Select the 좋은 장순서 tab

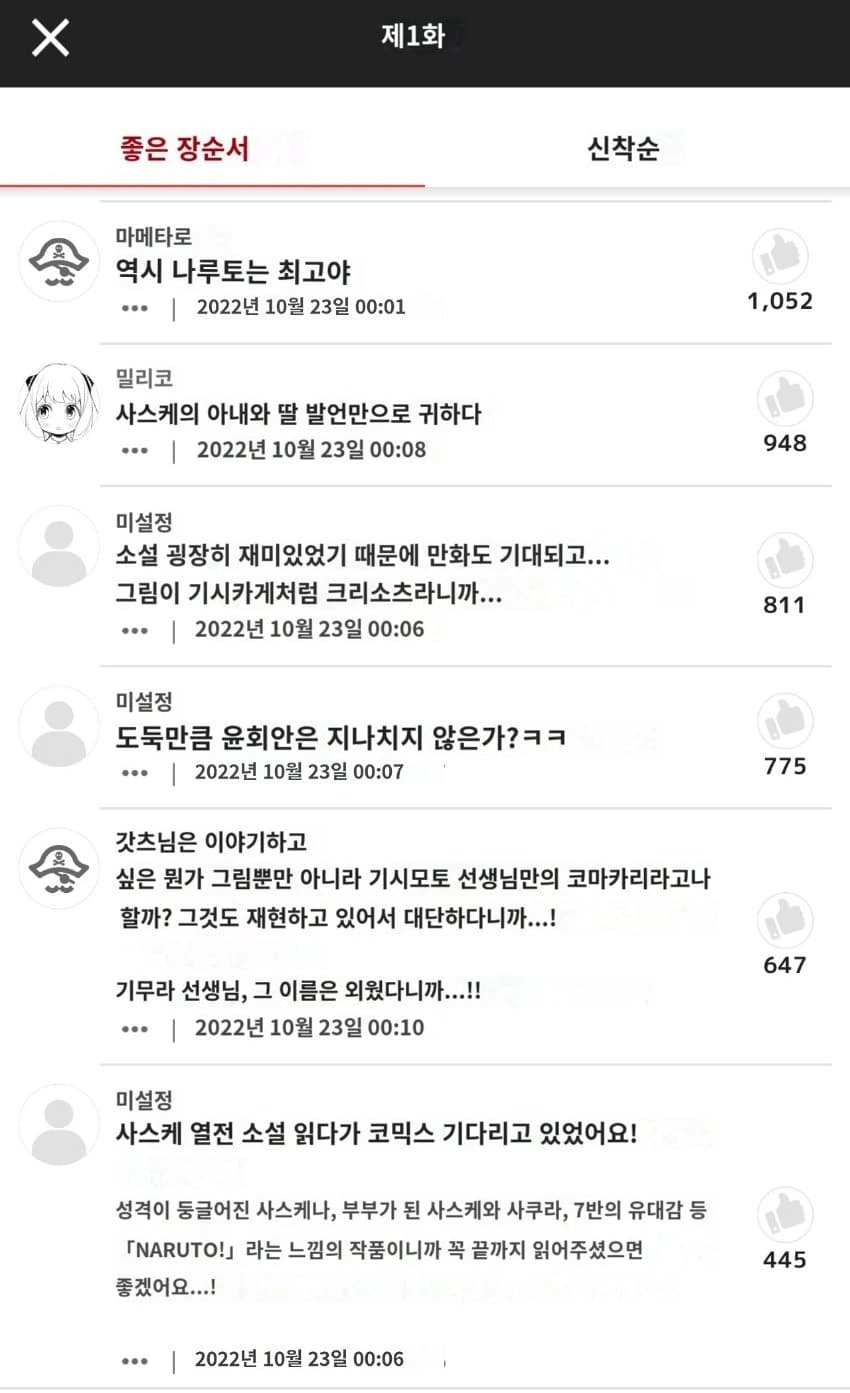coord(184,150)
